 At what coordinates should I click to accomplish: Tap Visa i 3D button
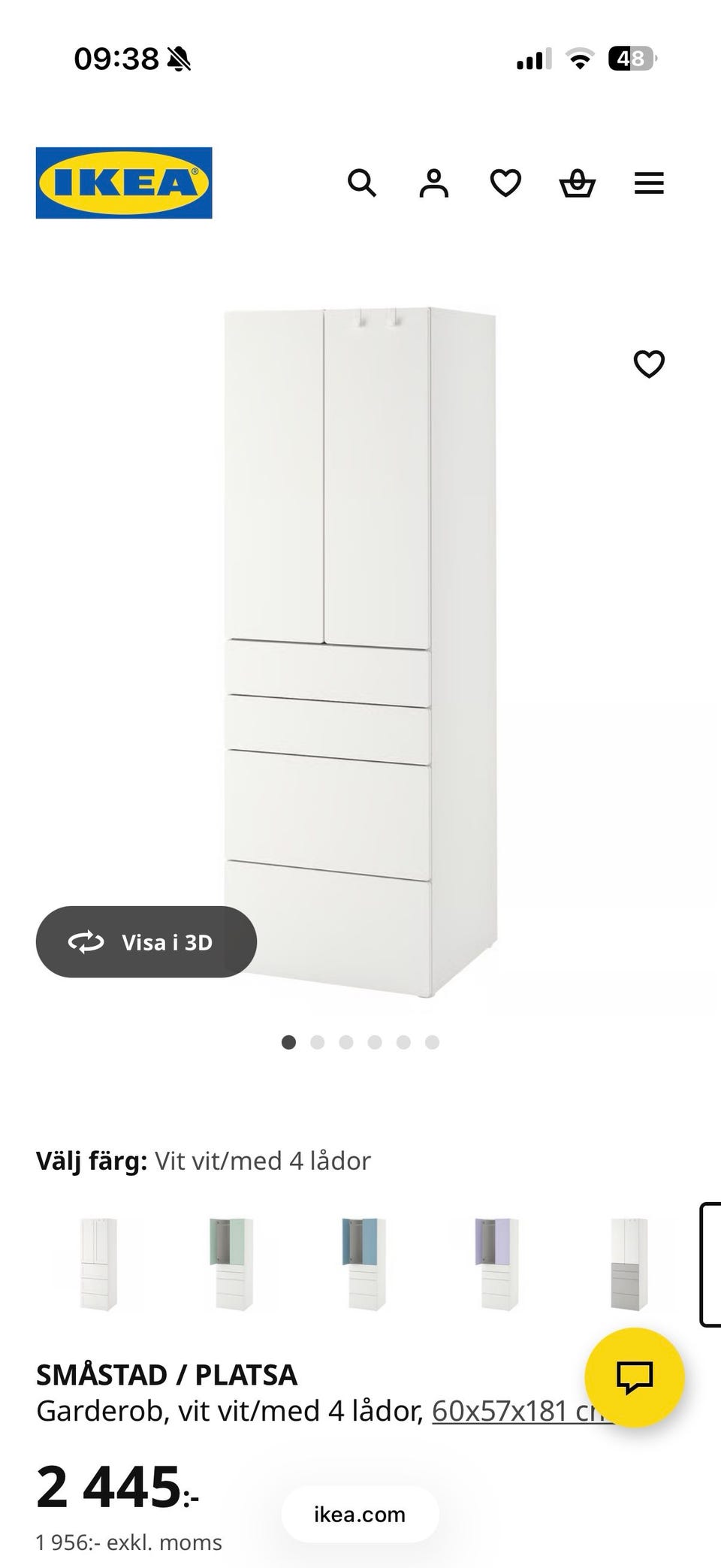[146, 941]
